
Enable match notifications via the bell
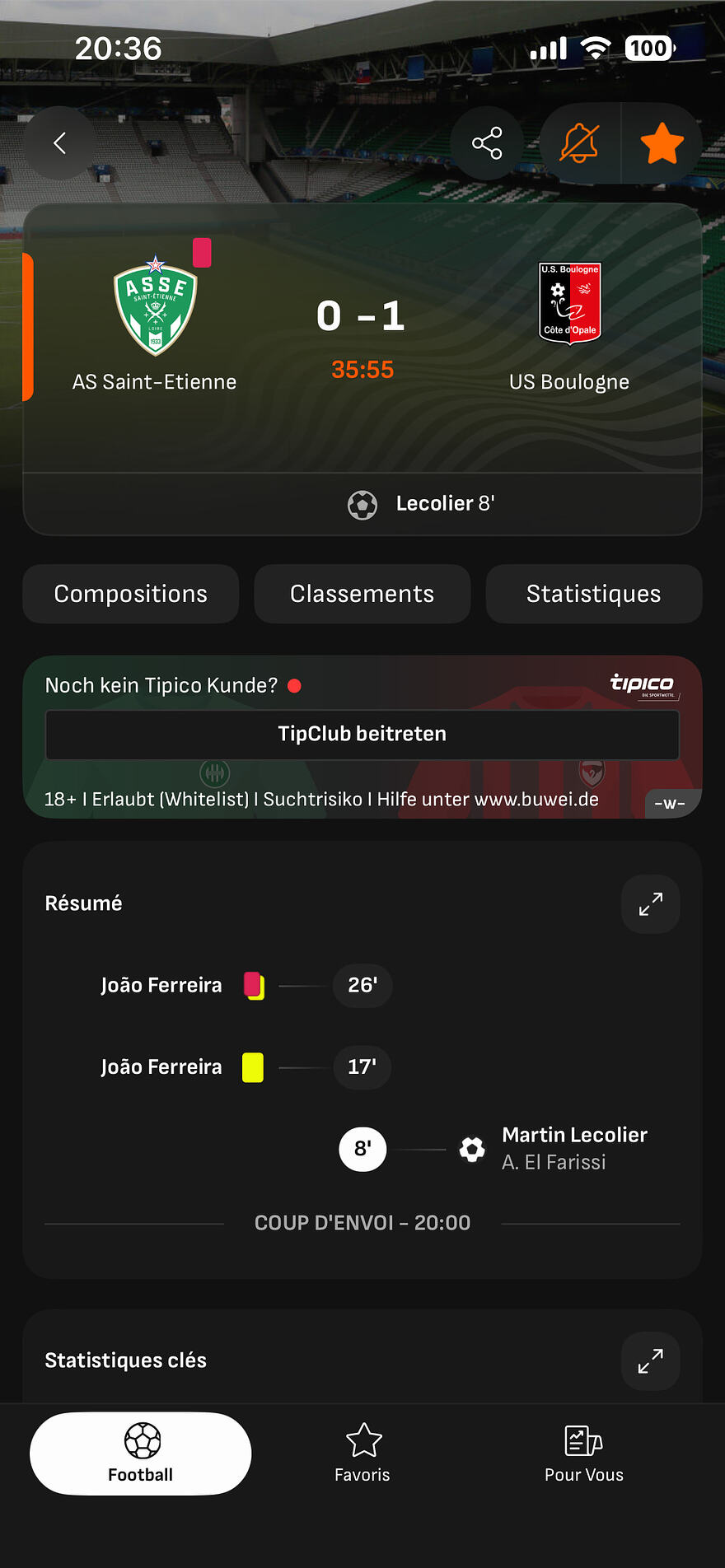tap(579, 143)
